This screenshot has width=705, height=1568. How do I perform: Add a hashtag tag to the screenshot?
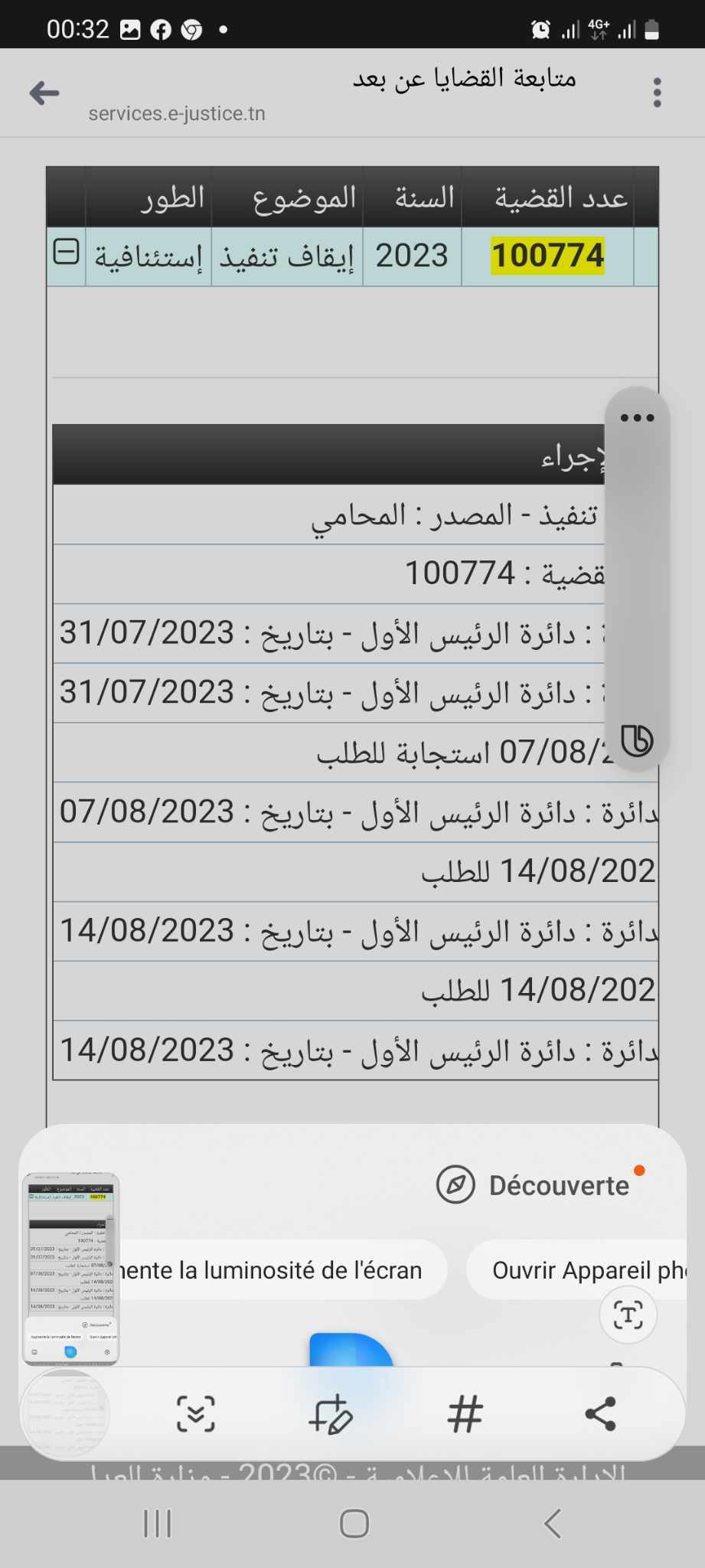coord(465,1413)
